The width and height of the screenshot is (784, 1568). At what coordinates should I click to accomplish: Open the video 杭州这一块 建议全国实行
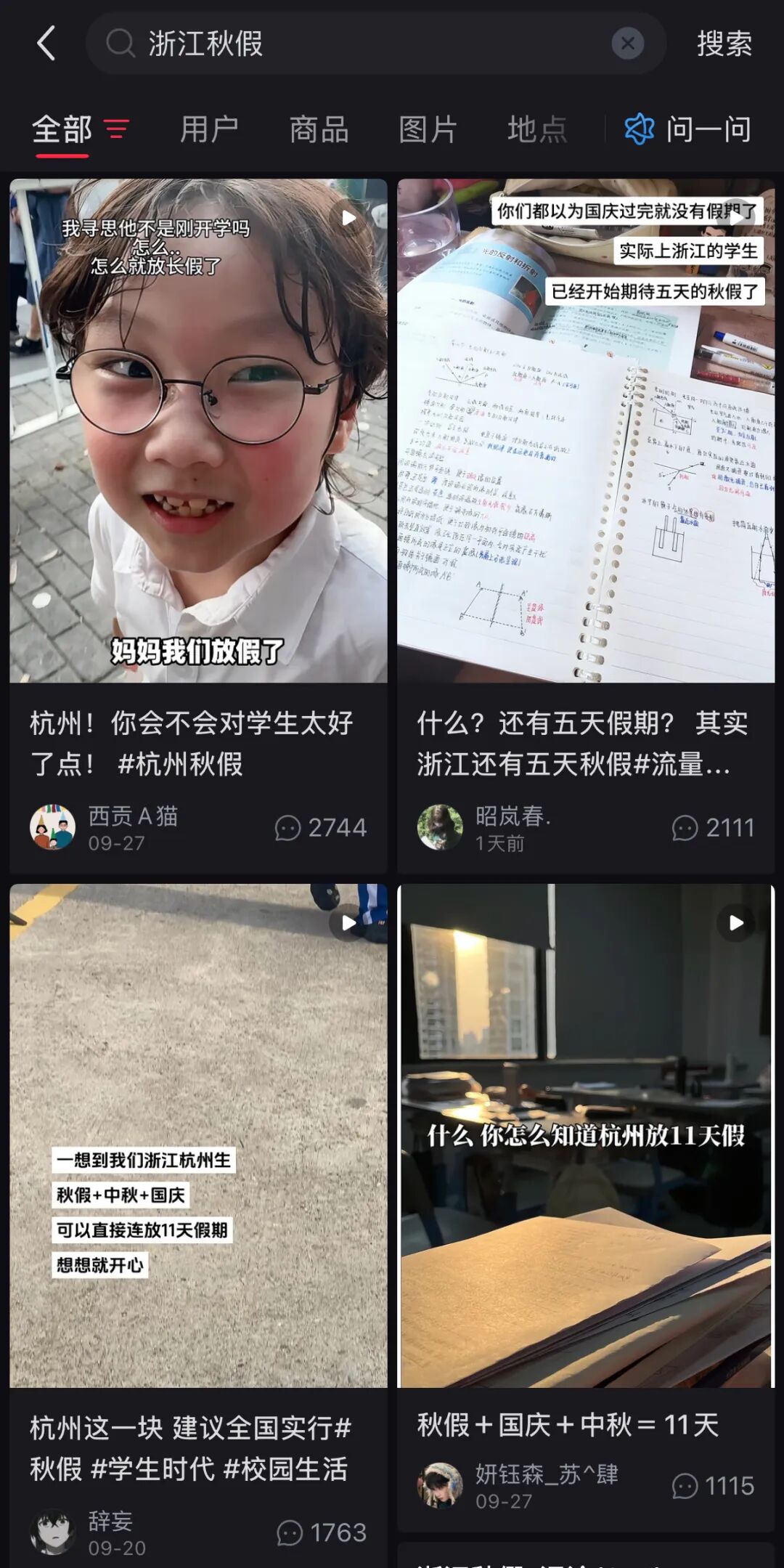click(x=198, y=1135)
